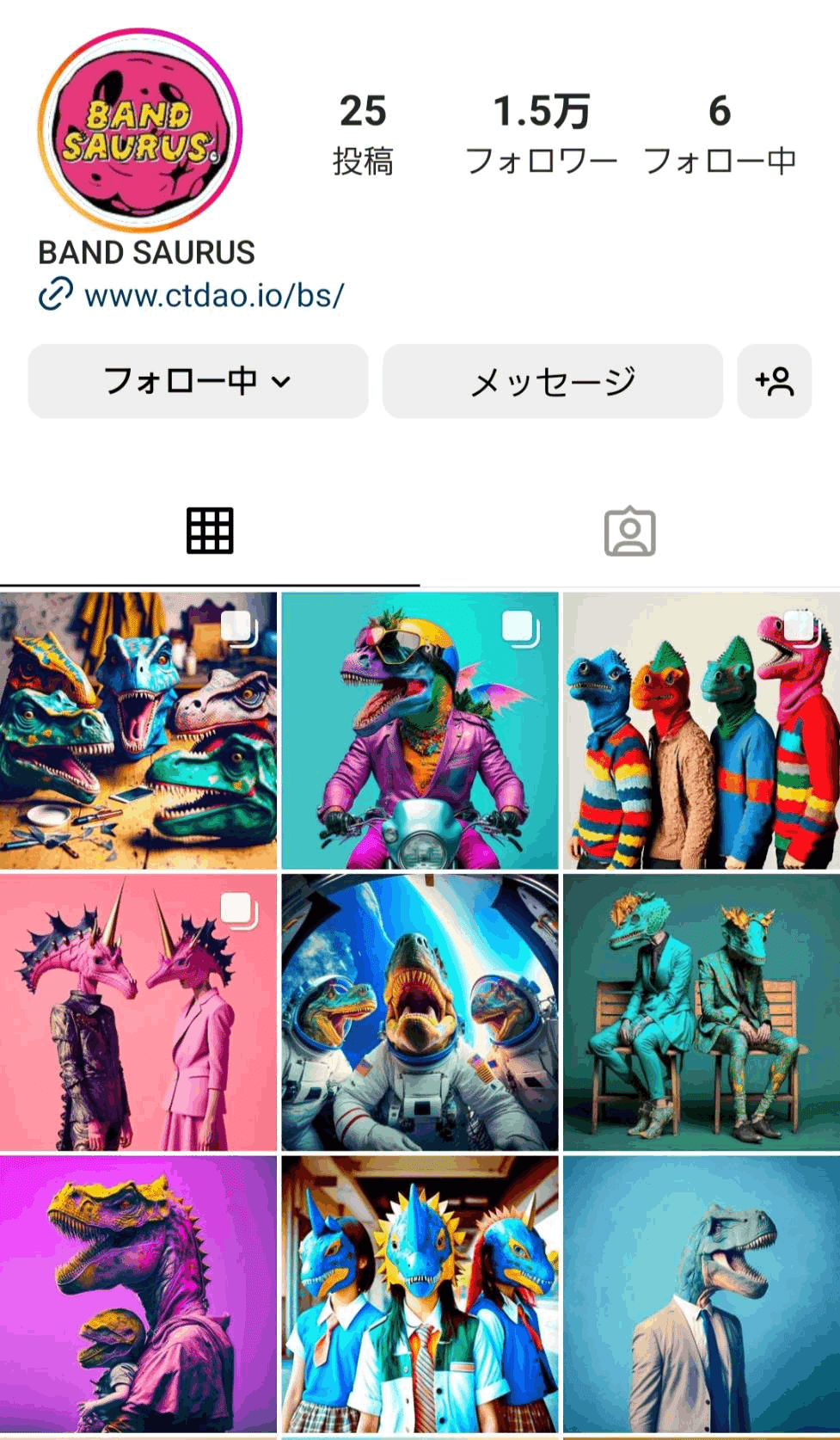Open post of four dinosaurs in sweaters

coord(701,730)
